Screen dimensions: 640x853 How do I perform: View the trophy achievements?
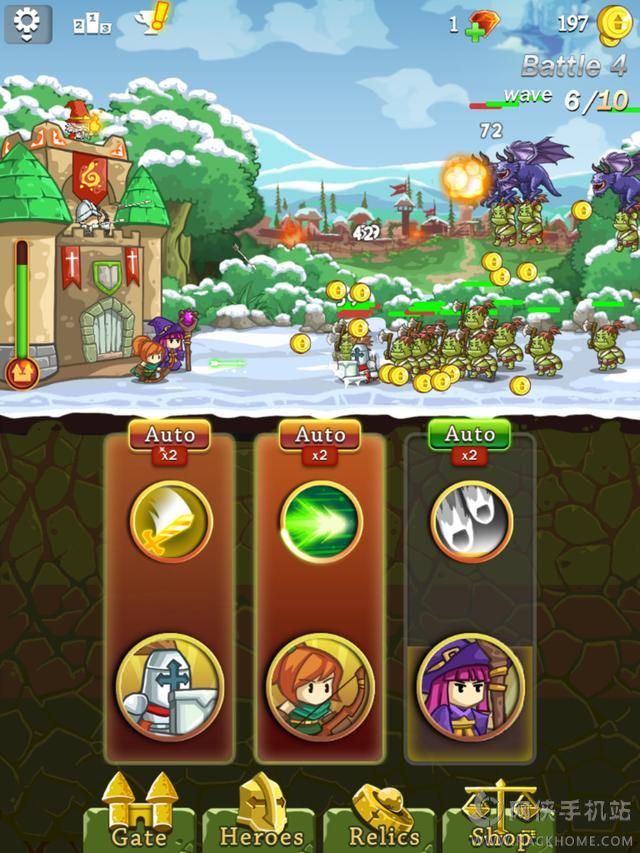153,20
